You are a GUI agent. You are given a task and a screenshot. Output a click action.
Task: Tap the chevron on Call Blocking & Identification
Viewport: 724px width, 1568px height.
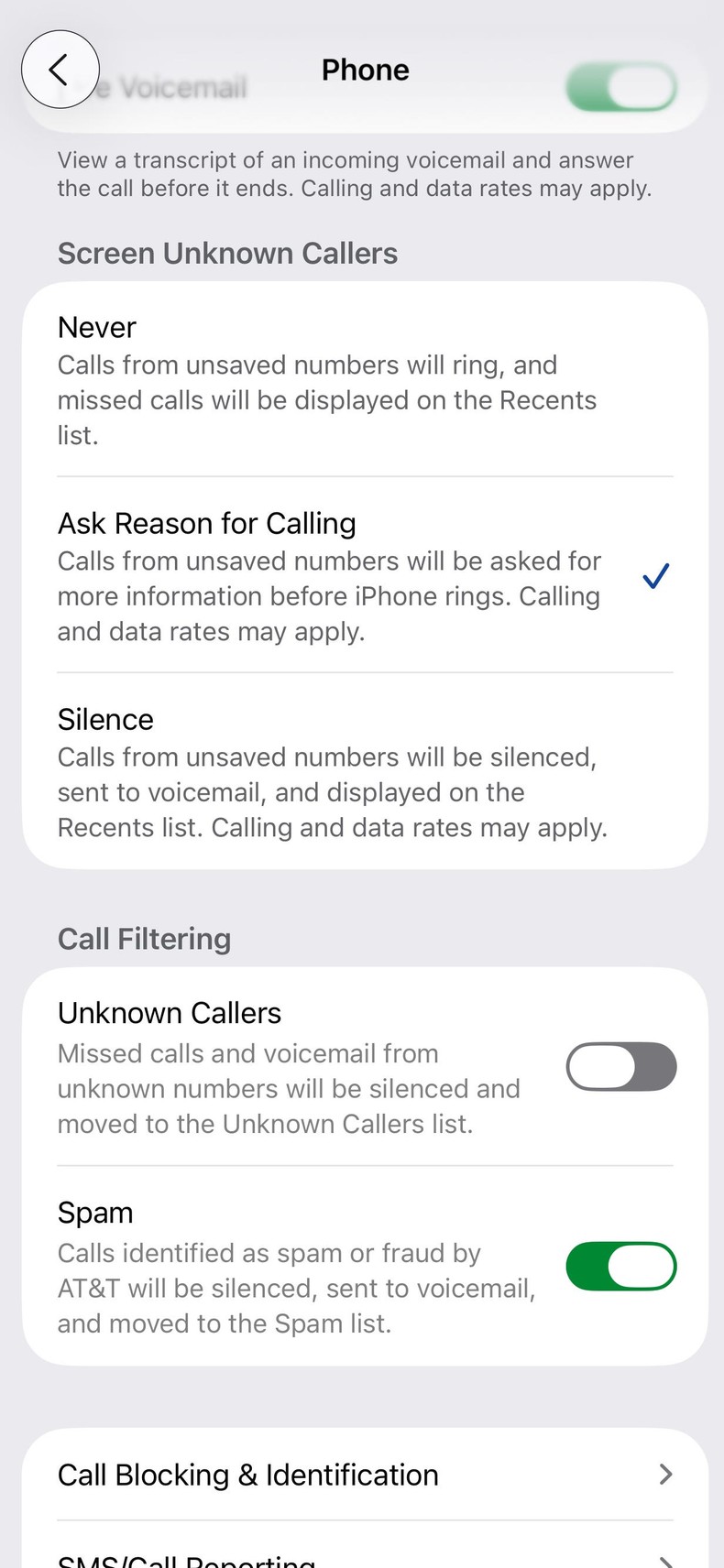(665, 1475)
